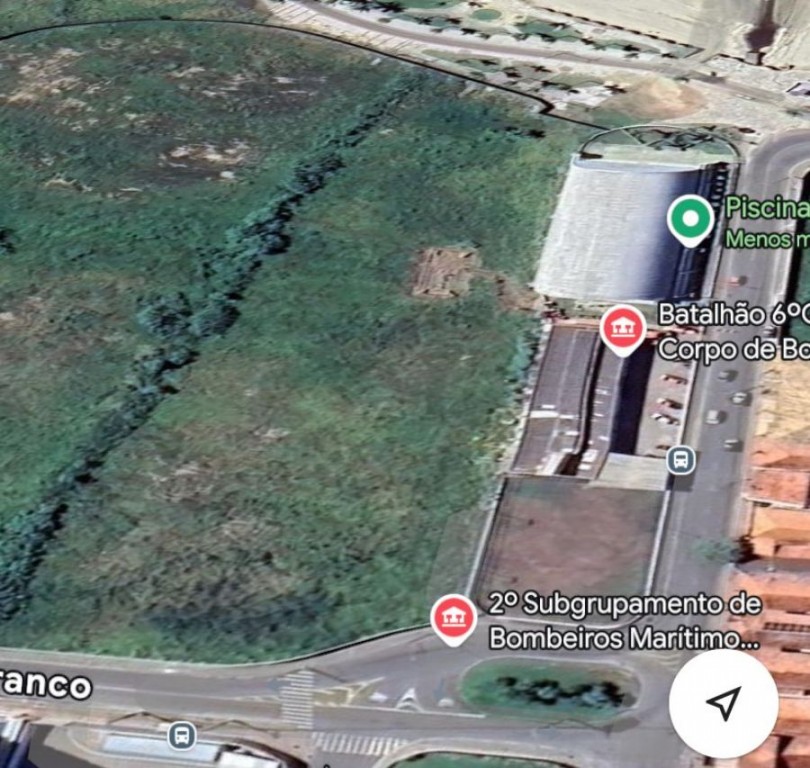The height and width of the screenshot is (768, 810).
Task: Tap the bus stop icon beside the Batalhão building
Action: click(681, 461)
